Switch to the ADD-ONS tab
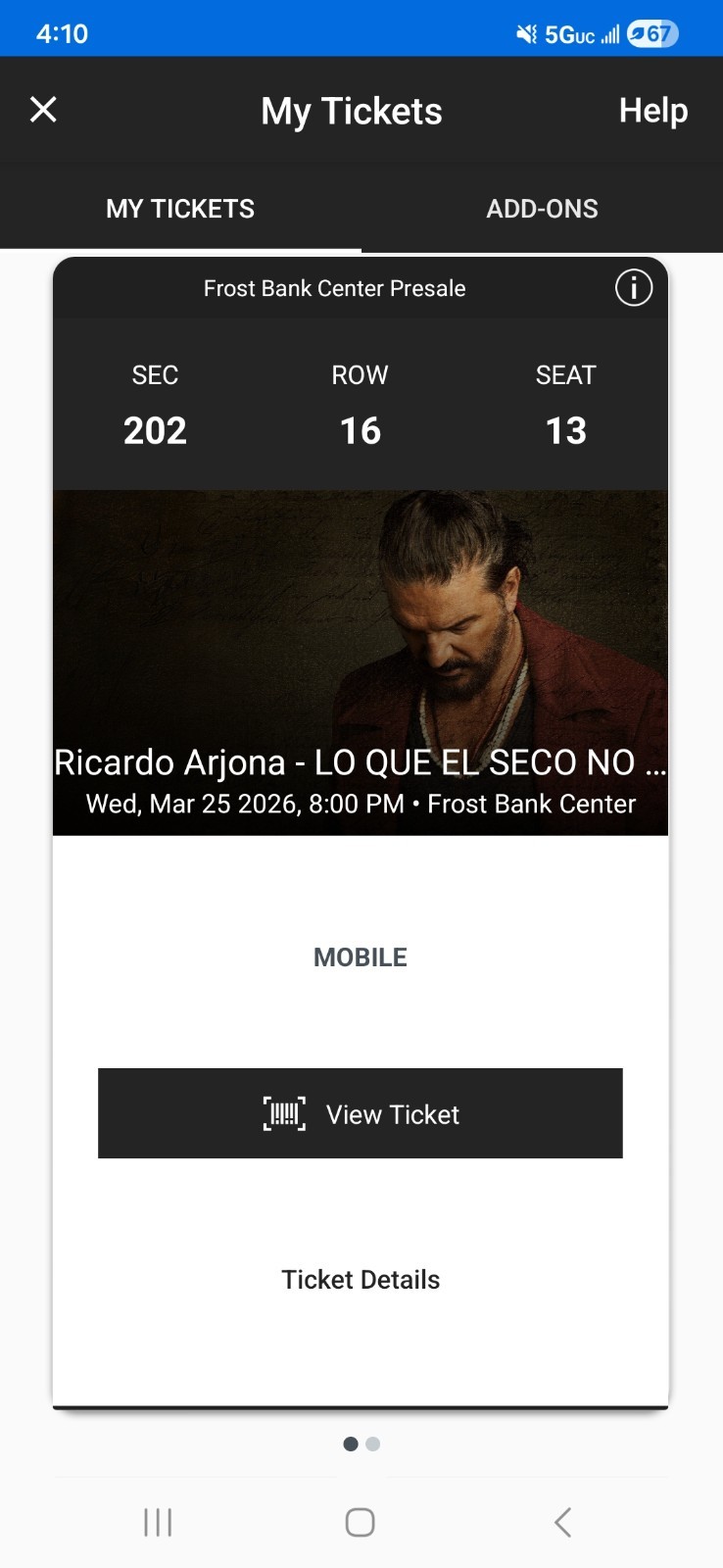 pyautogui.click(x=542, y=208)
